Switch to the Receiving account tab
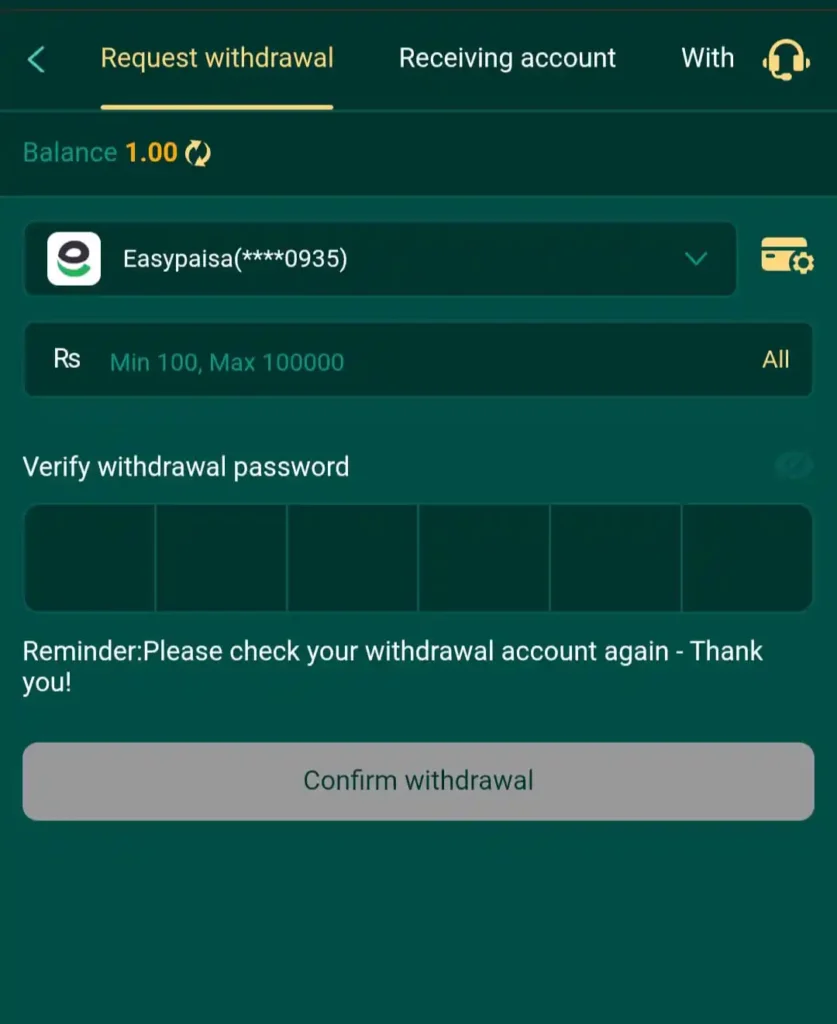 [x=507, y=59]
